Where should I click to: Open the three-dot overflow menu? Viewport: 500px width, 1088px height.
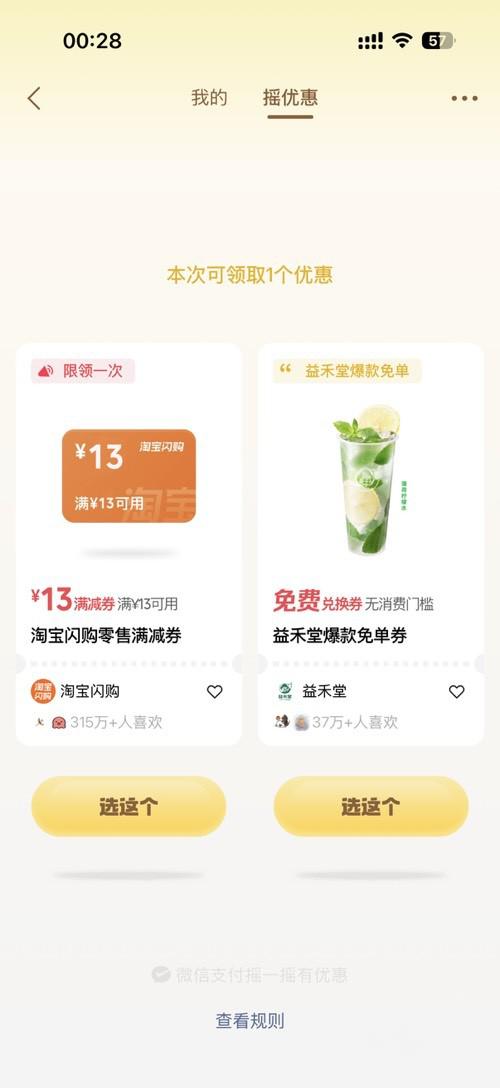click(464, 99)
